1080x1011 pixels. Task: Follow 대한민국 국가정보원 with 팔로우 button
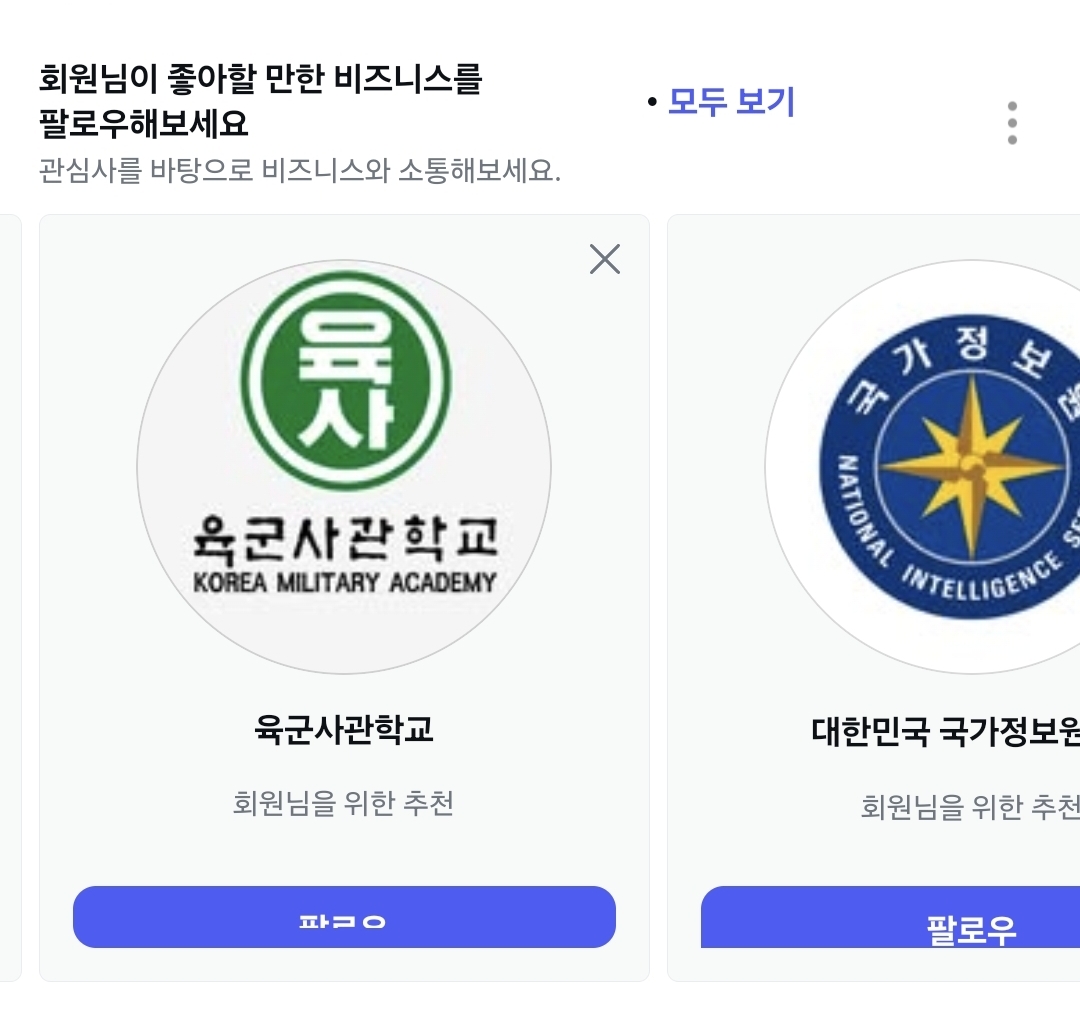[x=891, y=917]
